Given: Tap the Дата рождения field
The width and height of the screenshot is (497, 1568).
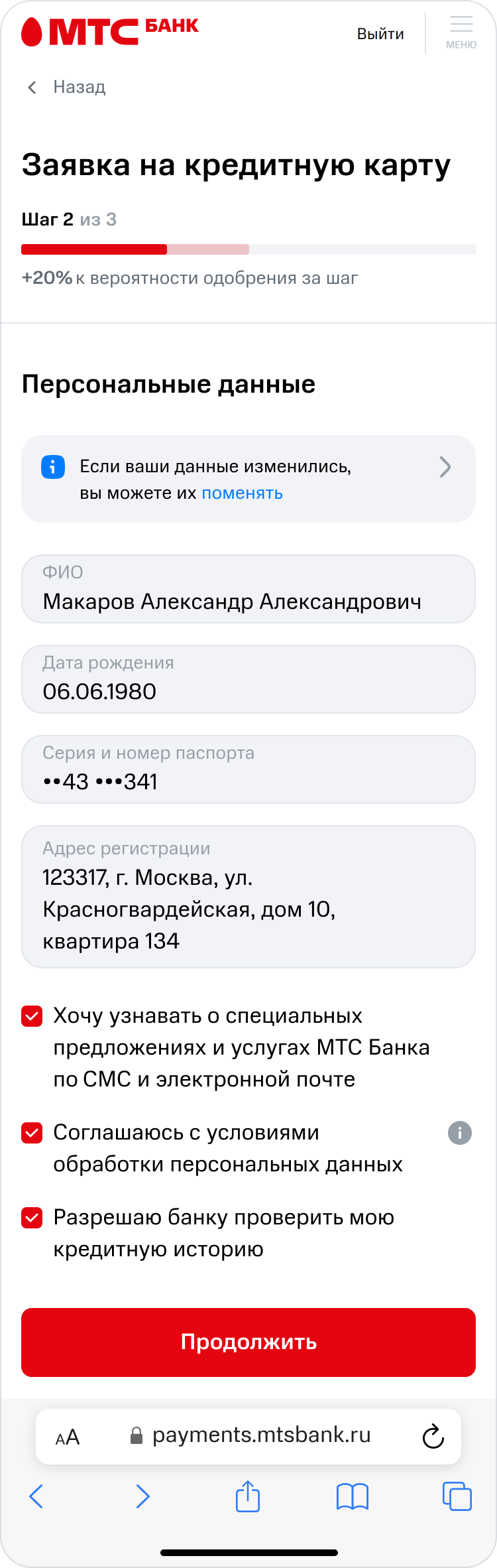Looking at the screenshot, I should click(248, 679).
